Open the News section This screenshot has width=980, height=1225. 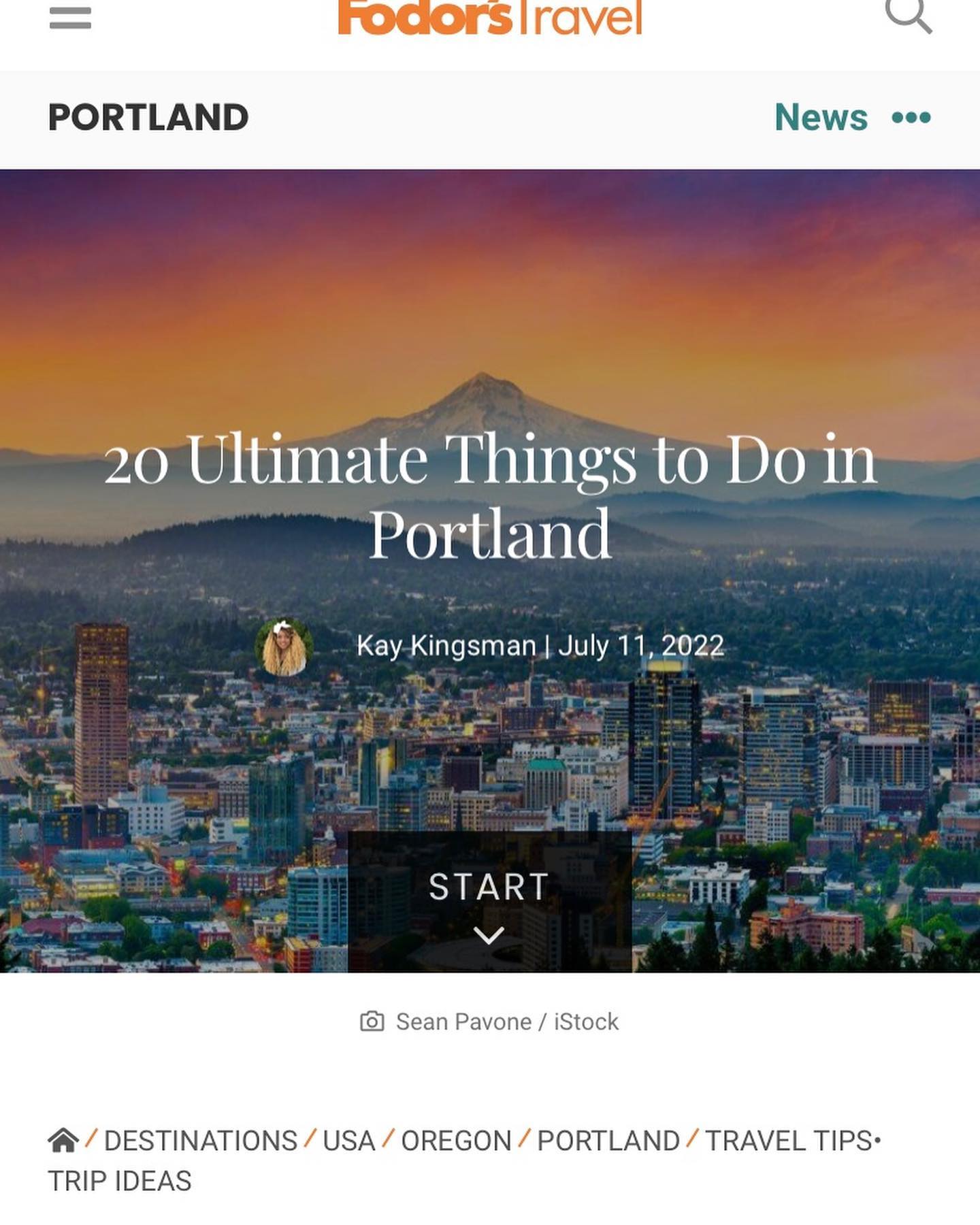821,118
